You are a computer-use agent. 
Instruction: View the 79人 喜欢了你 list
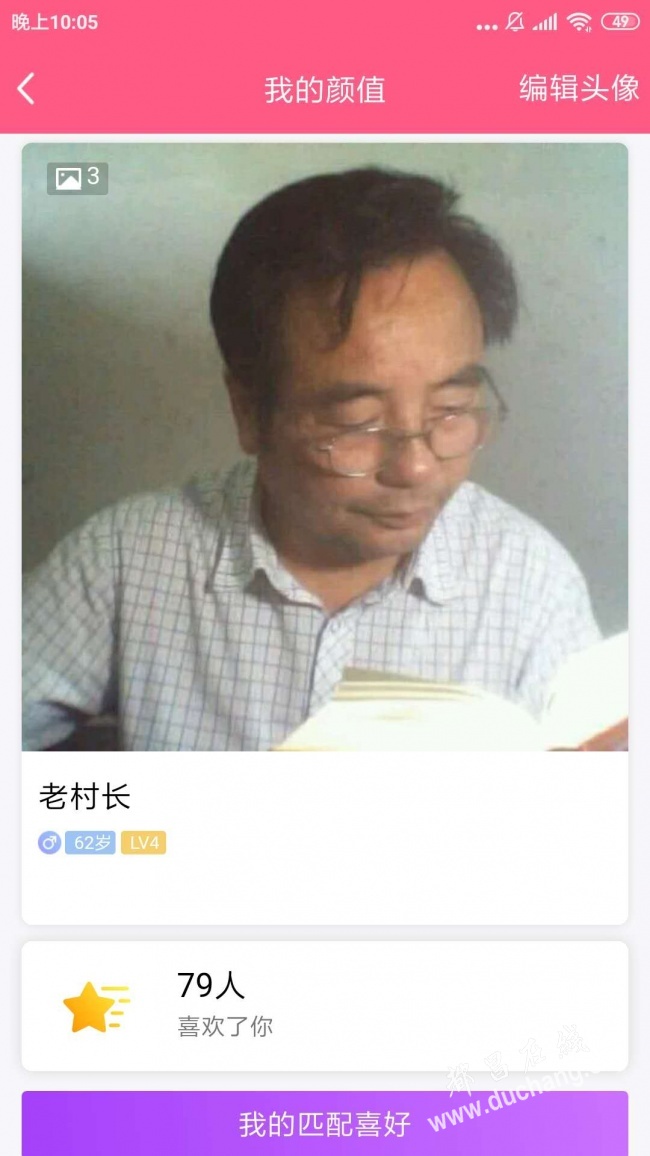click(324, 1005)
